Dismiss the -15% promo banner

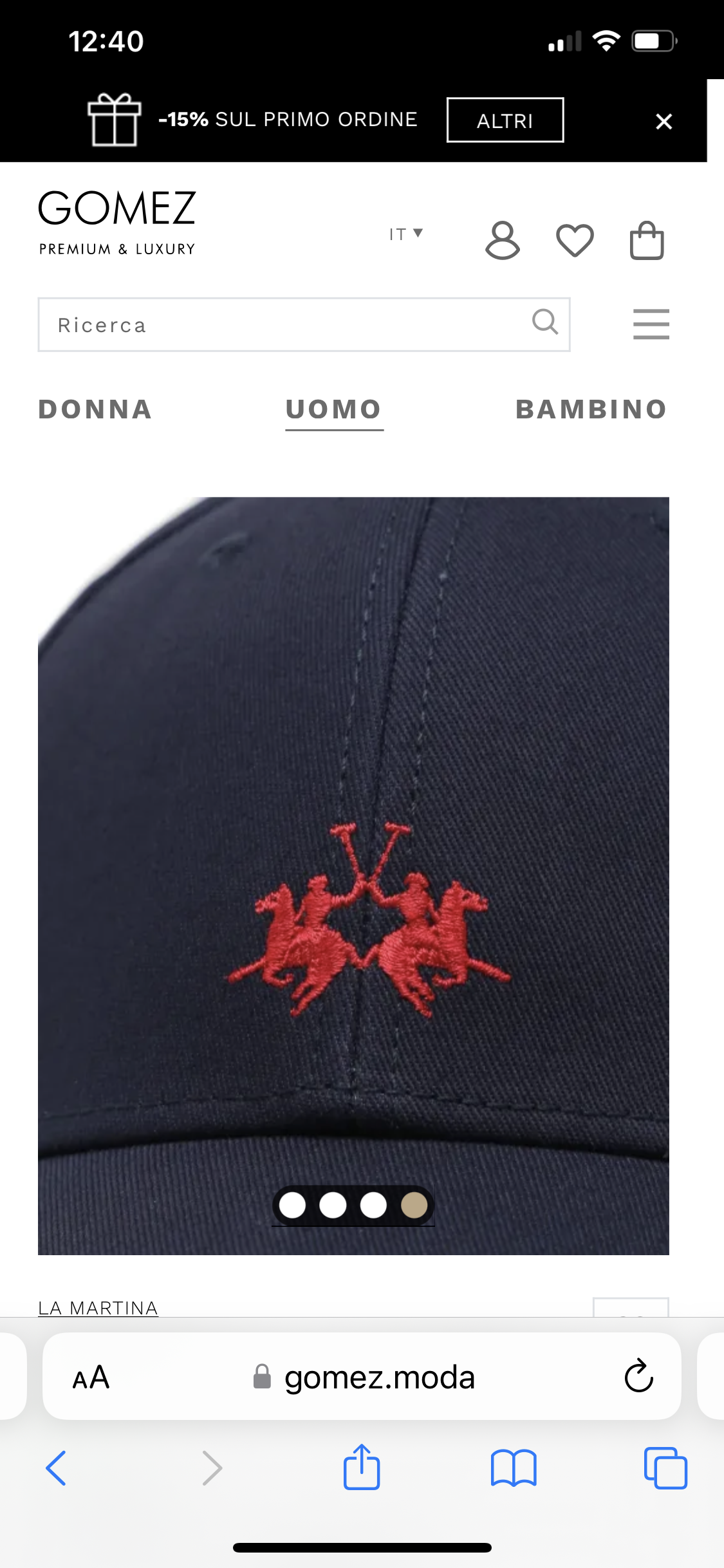click(x=664, y=121)
